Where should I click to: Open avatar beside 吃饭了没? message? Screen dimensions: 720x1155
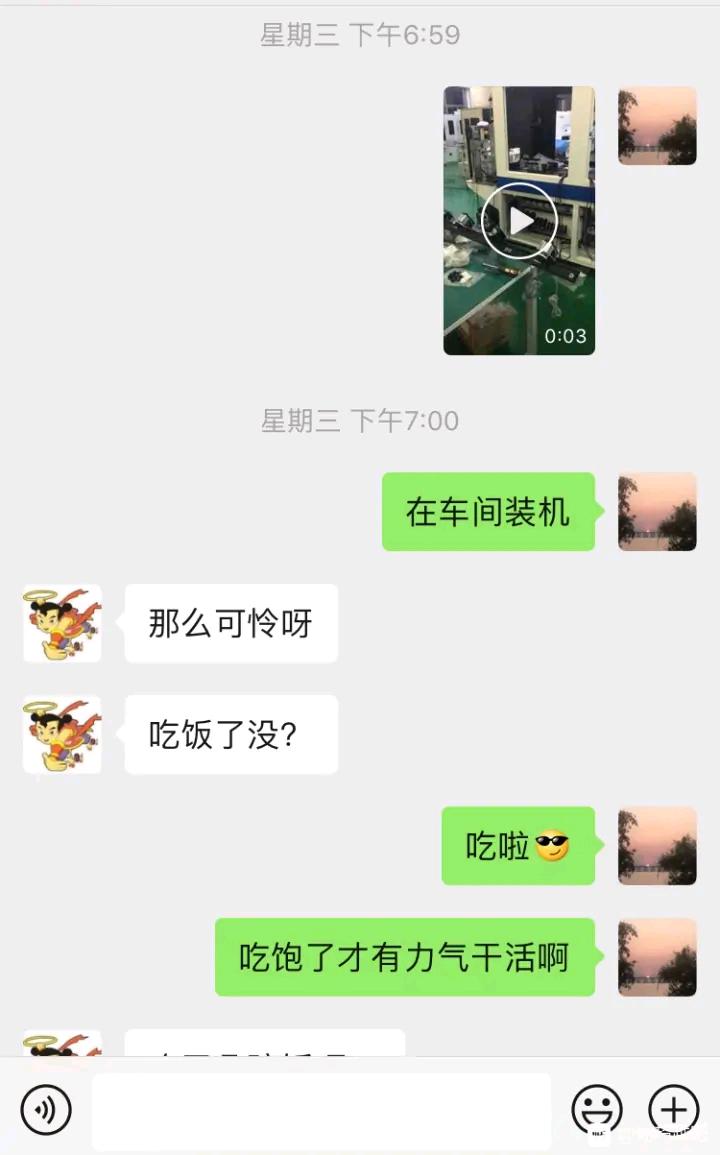[x=62, y=735]
